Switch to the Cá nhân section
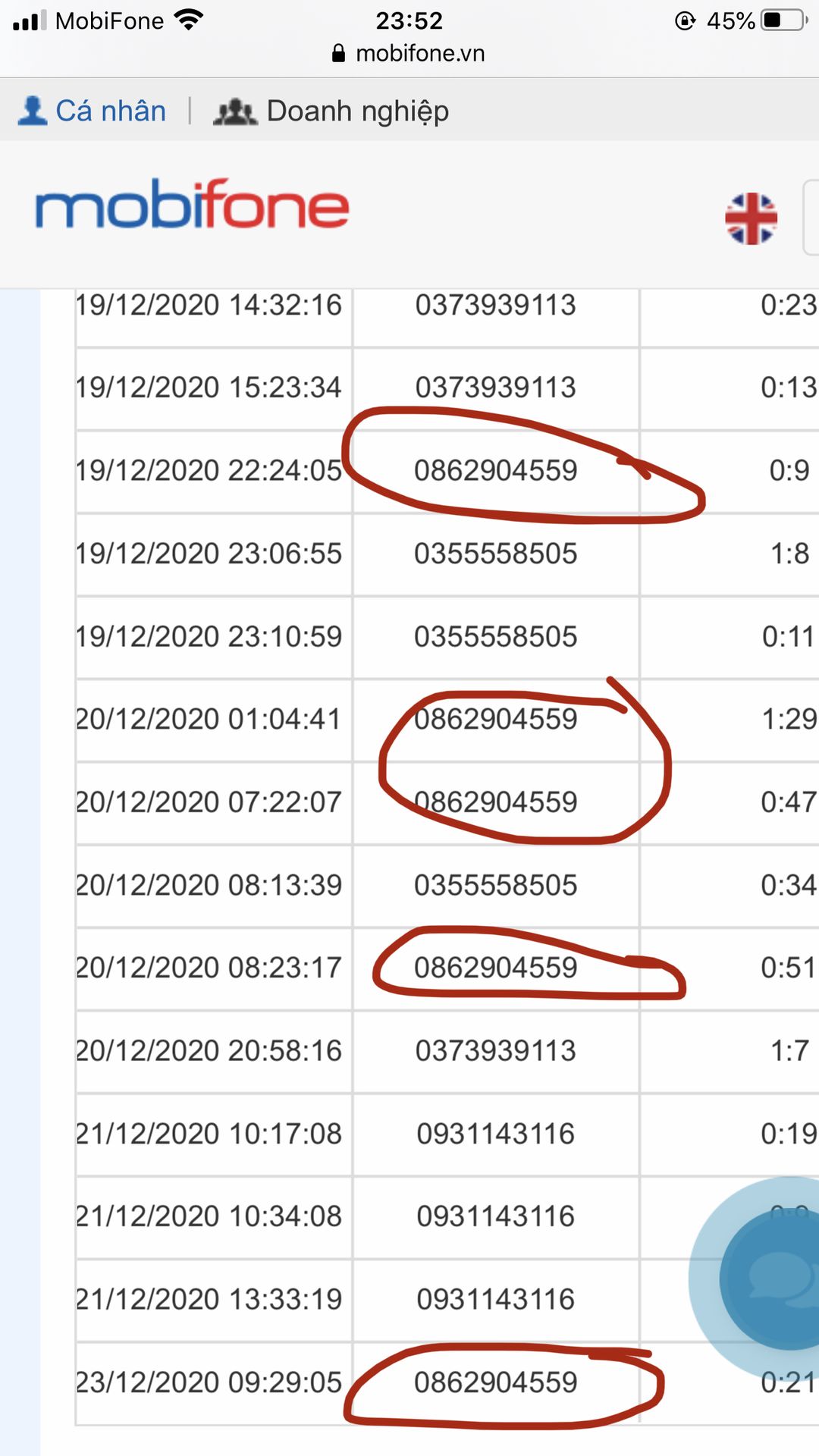 [92, 111]
